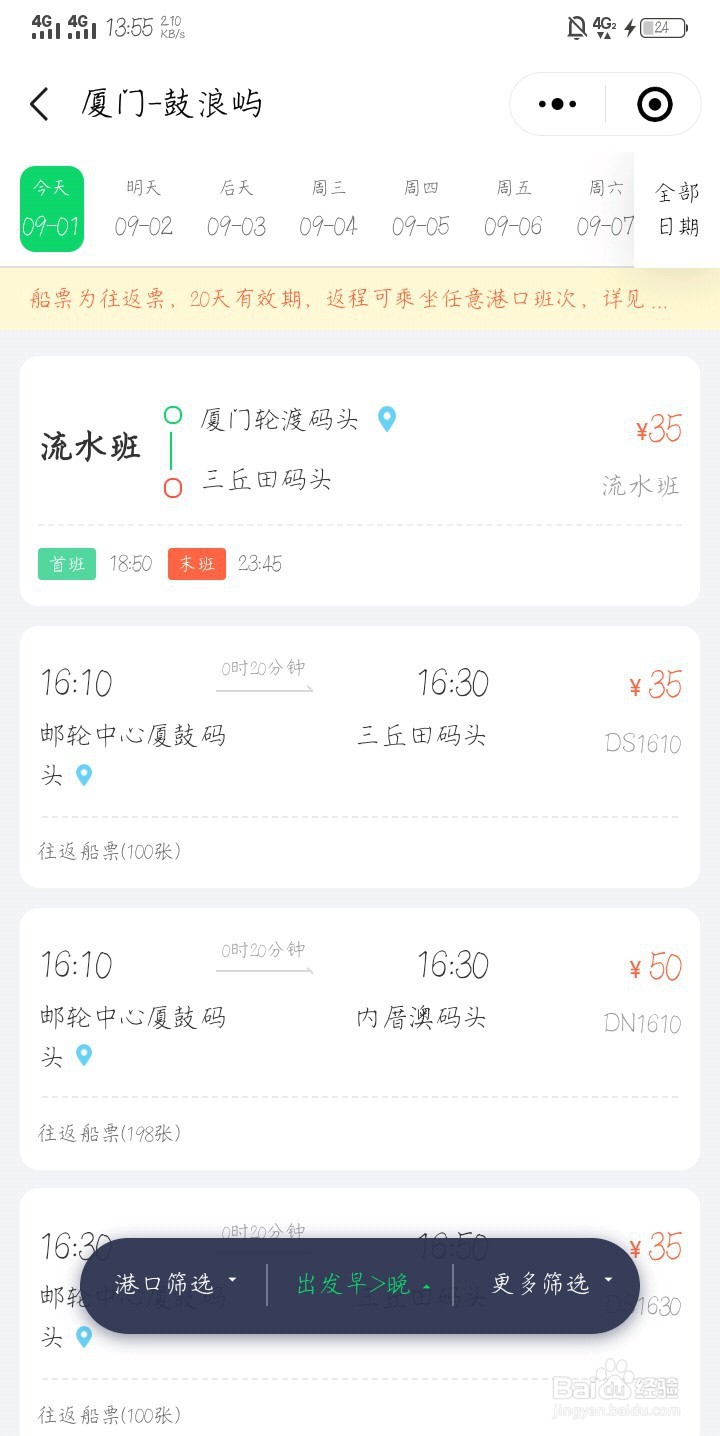Tap the ticket validity notice banner
This screenshot has height=1436, width=720.
[360, 299]
